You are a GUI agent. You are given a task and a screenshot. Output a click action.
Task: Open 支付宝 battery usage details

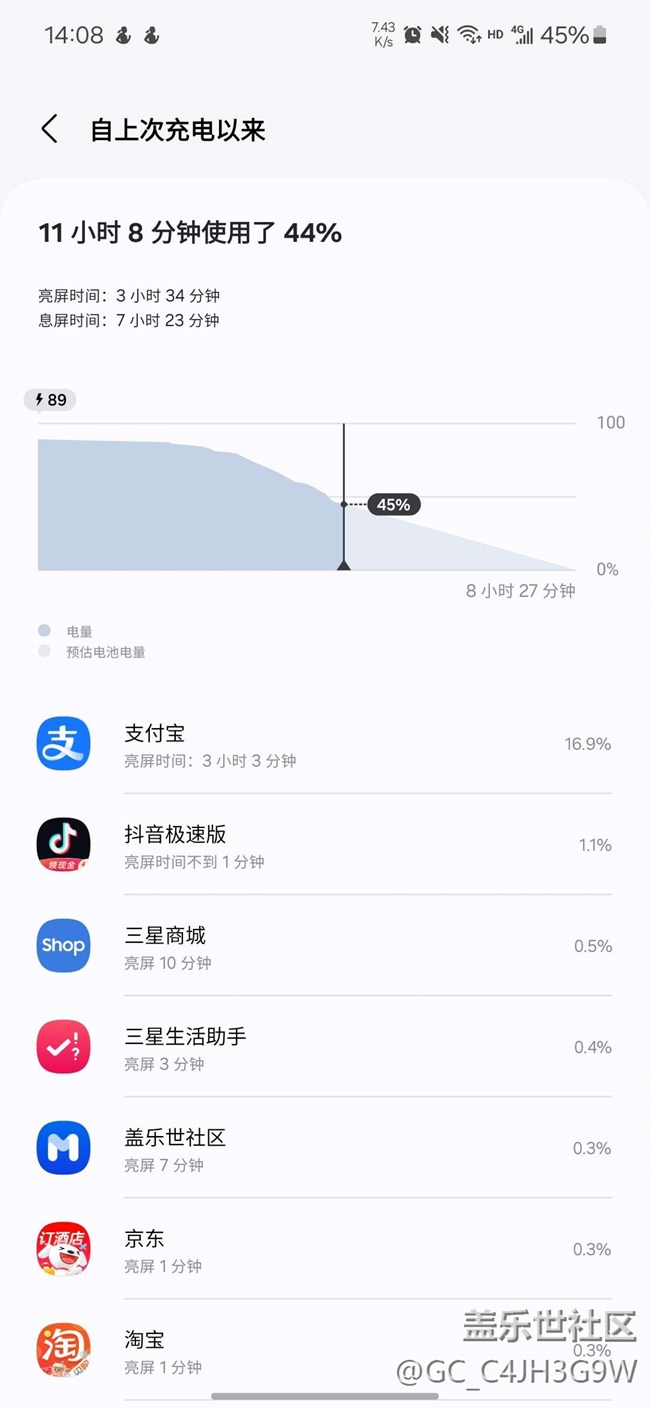(324, 745)
